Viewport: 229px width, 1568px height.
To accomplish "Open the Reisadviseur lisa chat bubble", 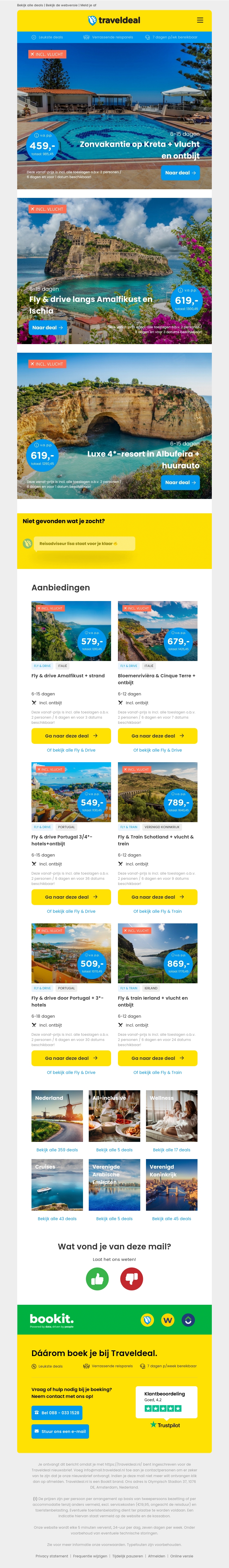I will 84,544.
